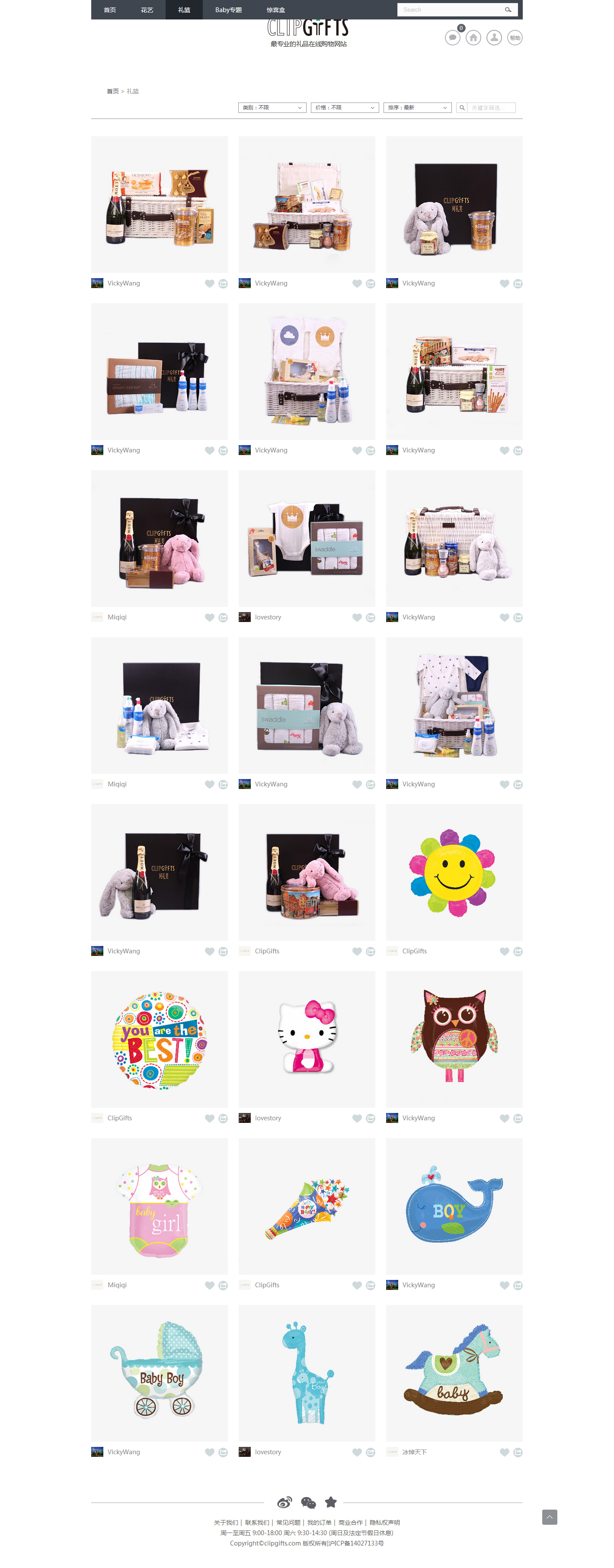The image size is (614, 1568).
Task: Expand the 价格 price dropdown
Action: click(345, 108)
